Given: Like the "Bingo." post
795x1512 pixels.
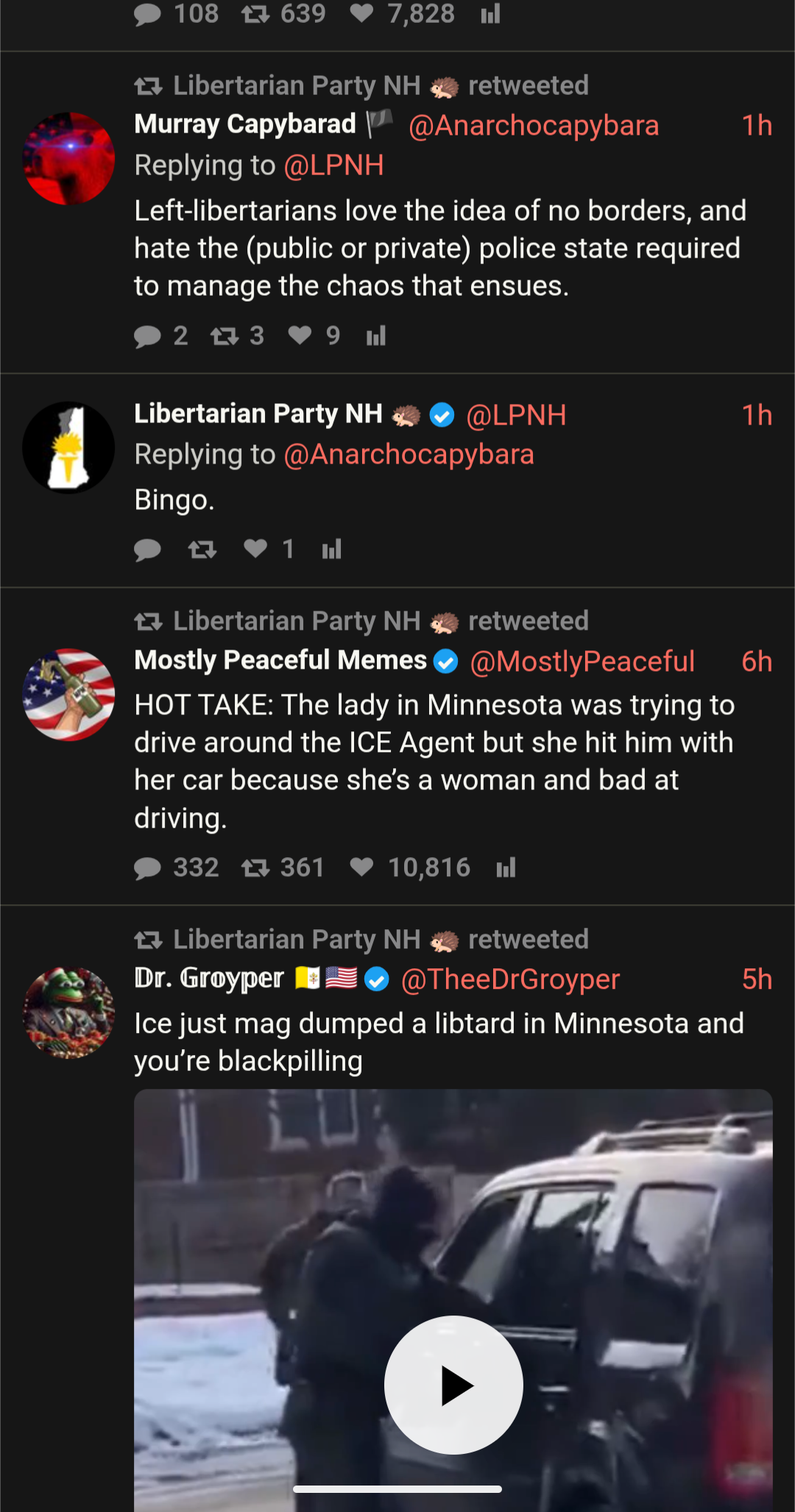Looking at the screenshot, I should coord(255,549).
